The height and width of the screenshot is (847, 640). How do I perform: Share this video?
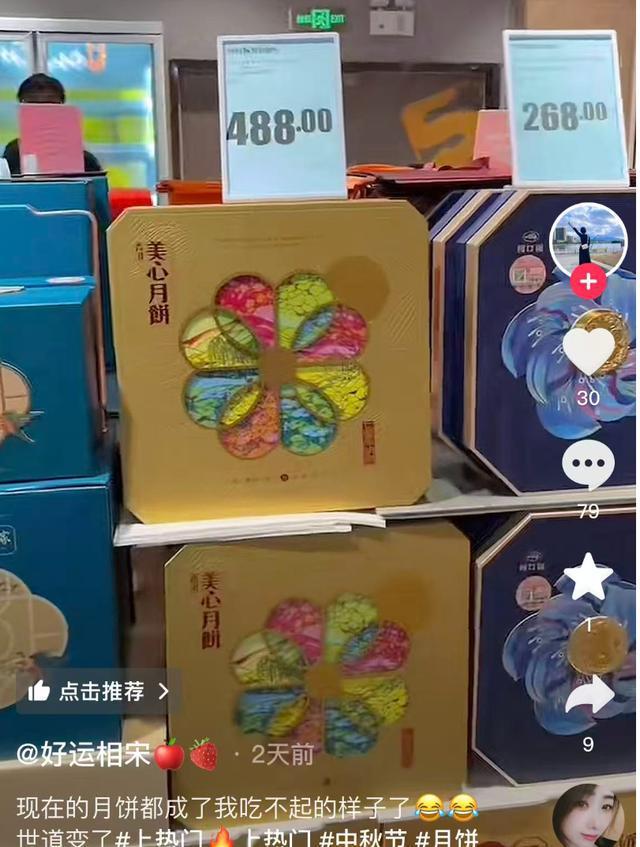pos(588,696)
